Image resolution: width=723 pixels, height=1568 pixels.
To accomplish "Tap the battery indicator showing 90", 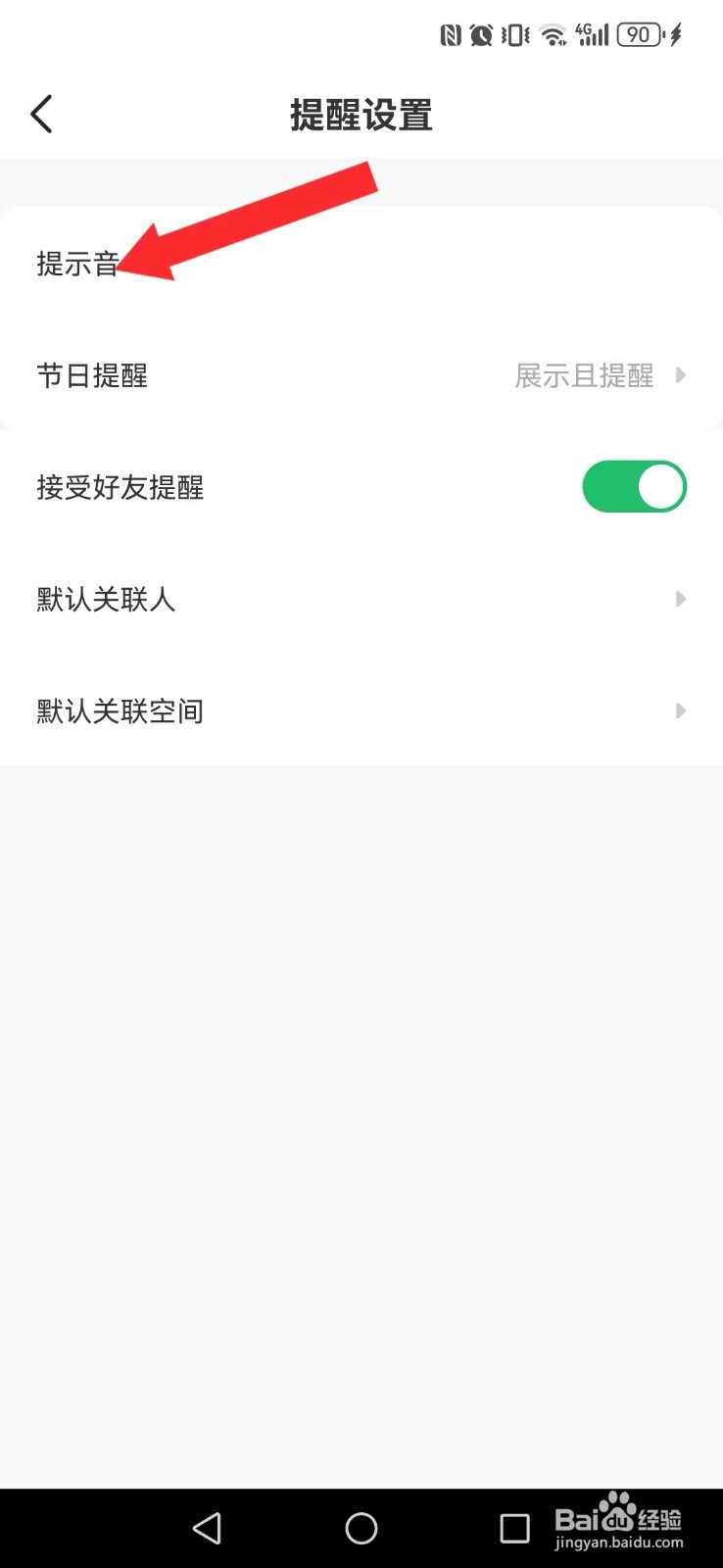I will (639, 34).
